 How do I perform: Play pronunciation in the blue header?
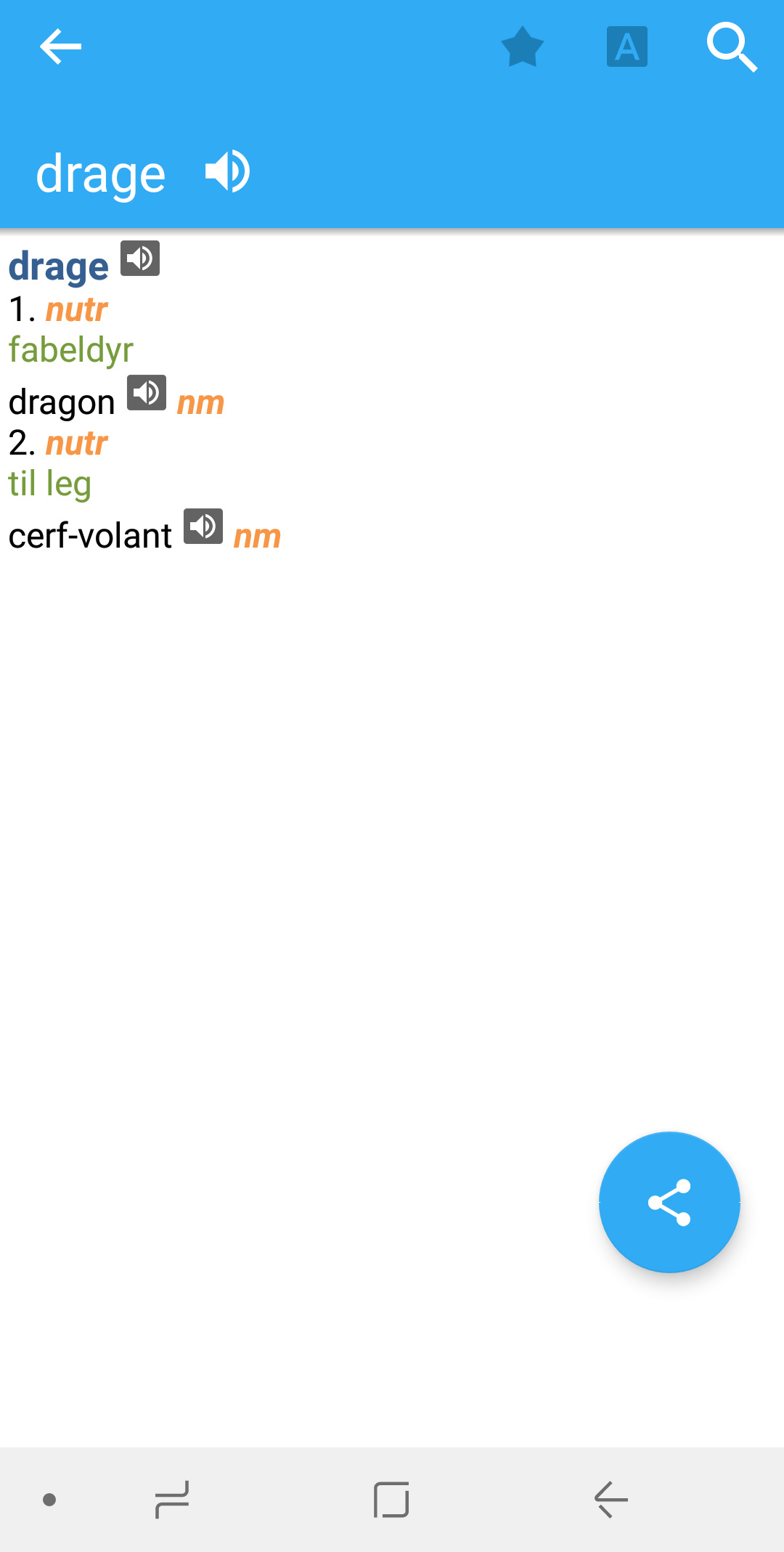[x=228, y=172]
